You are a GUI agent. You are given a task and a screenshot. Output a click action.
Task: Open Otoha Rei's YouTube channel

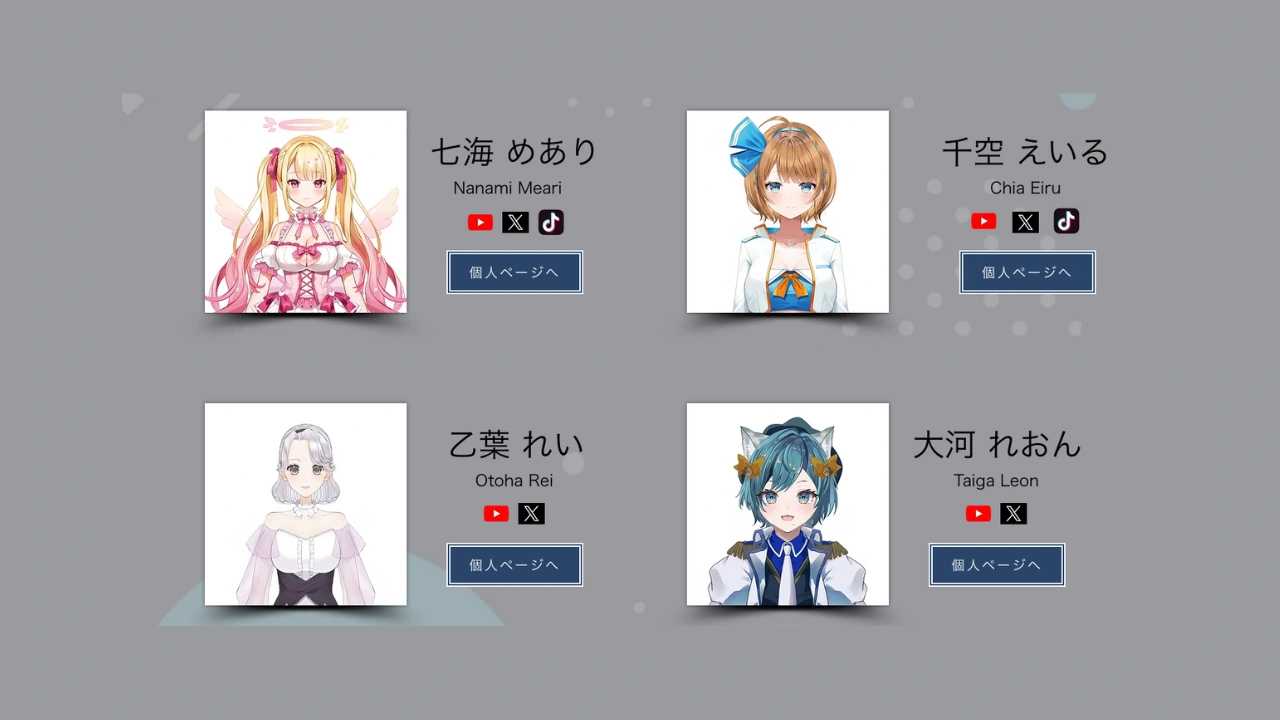496,514
